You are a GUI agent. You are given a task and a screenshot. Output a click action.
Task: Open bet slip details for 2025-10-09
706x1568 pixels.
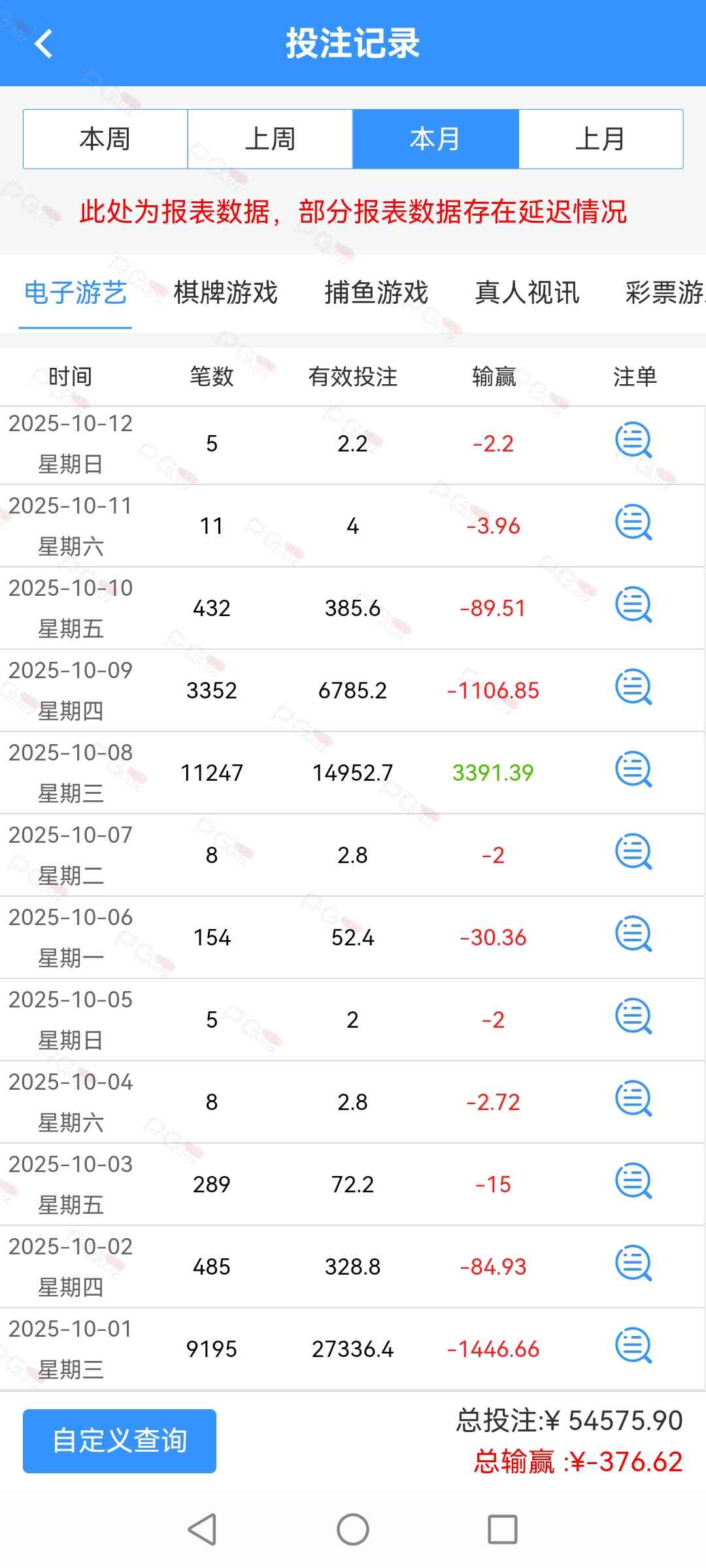pyautogui.click(x=634, y=688)
